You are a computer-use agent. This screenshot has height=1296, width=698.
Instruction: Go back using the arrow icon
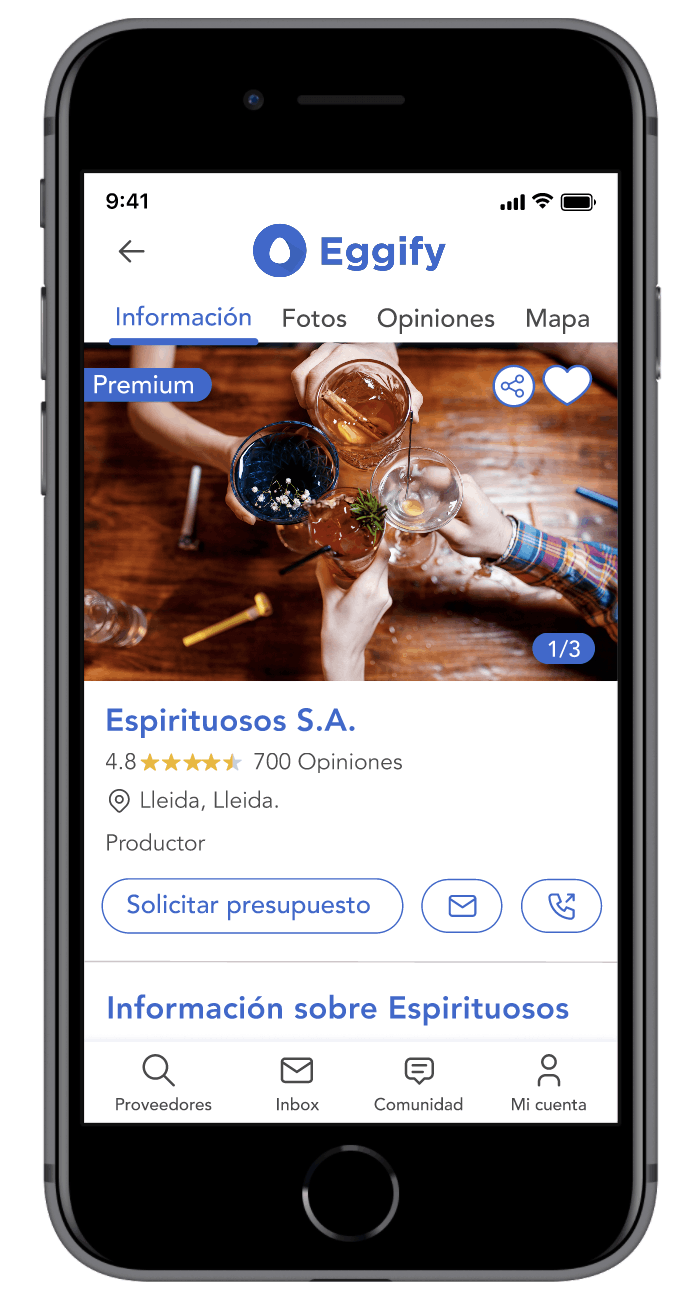pos(131,252)
